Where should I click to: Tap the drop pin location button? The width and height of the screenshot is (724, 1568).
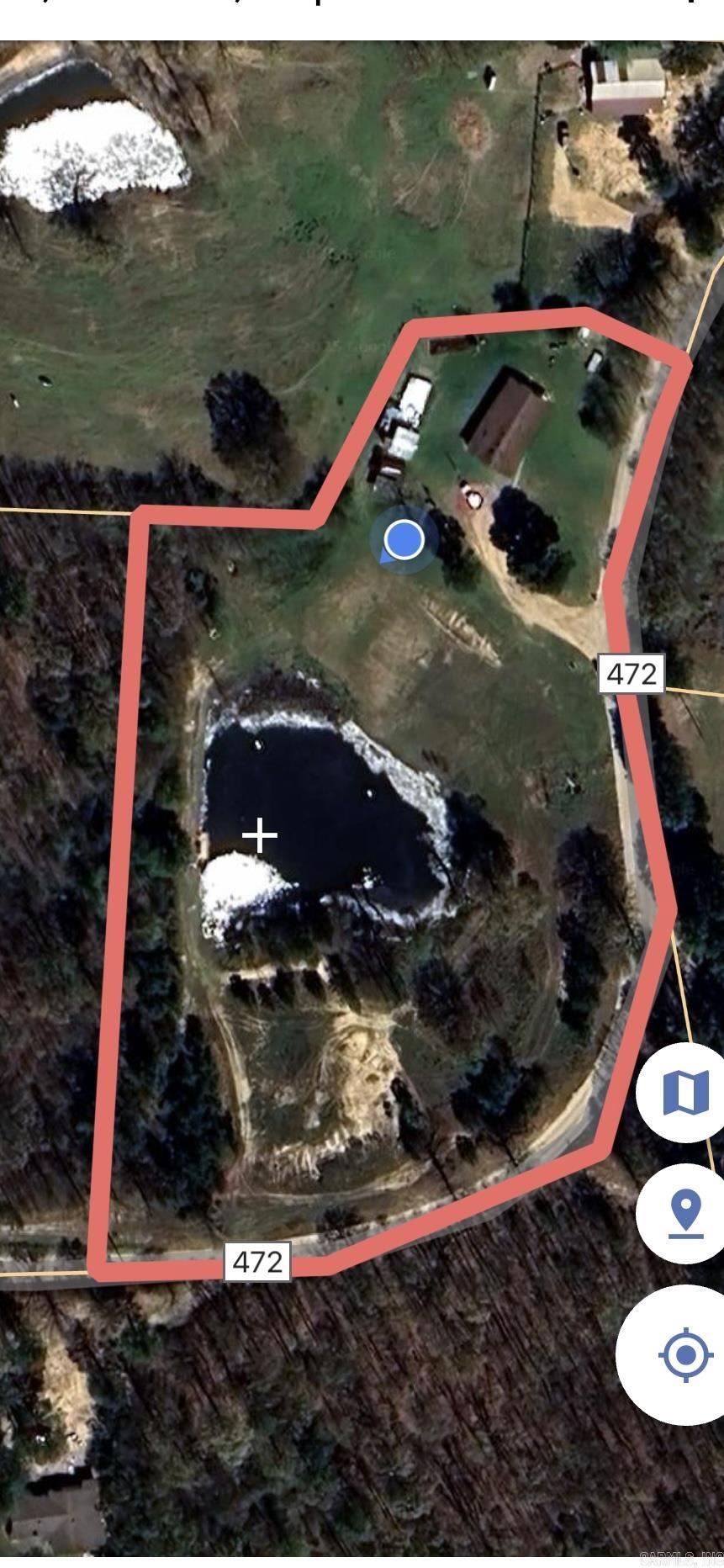click(685, 1215)
